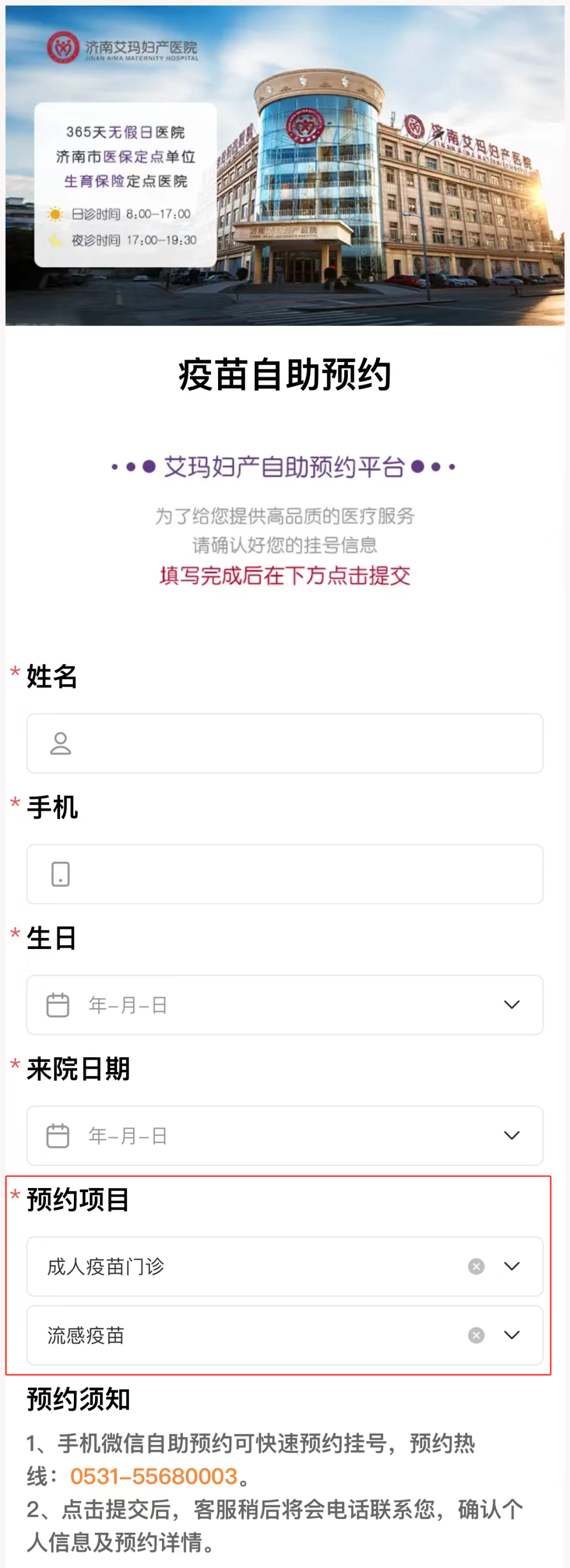Call the hotline 0531-55680003
Image resolution: width=570 pixels, height=1568 pixels.
click(x=154, y=1476)
